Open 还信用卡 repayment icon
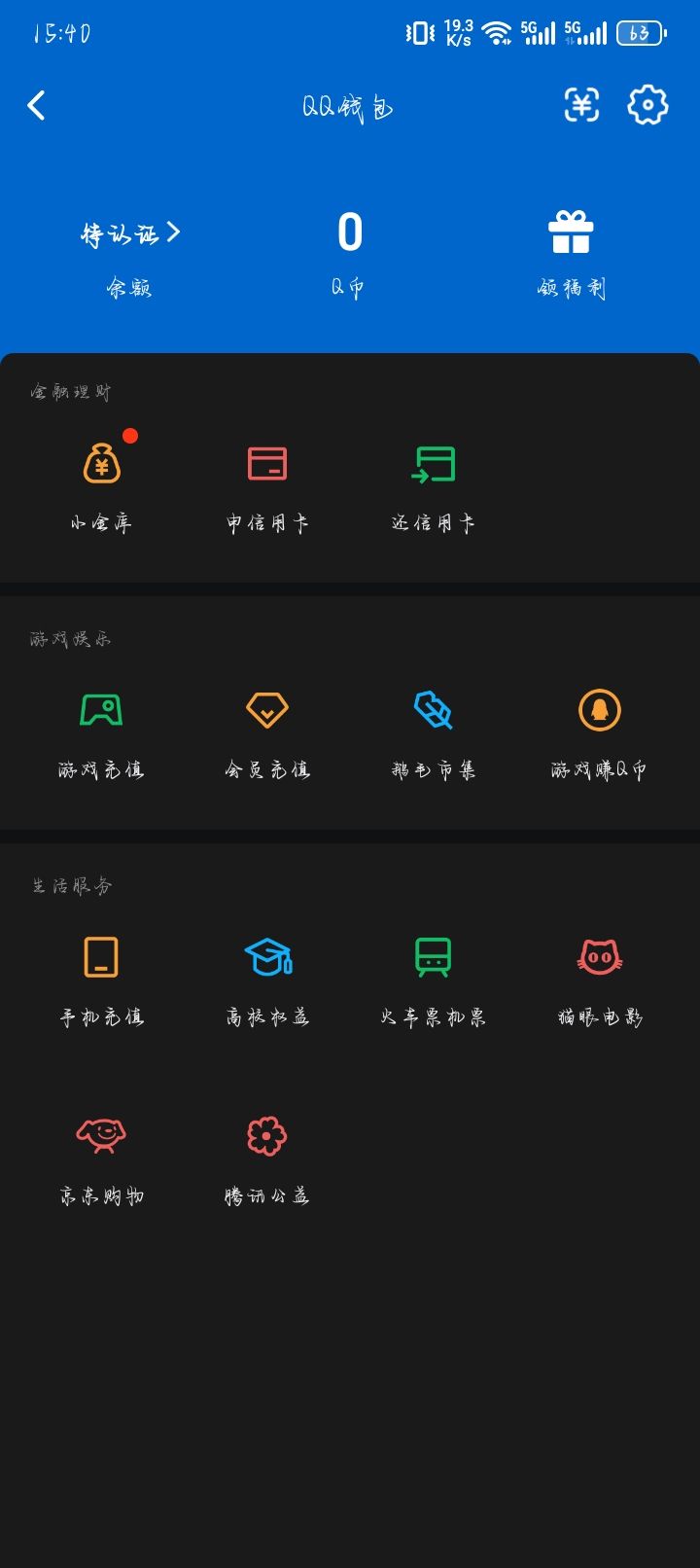Viewport: 700px width, 1568px height. (433, 466)
